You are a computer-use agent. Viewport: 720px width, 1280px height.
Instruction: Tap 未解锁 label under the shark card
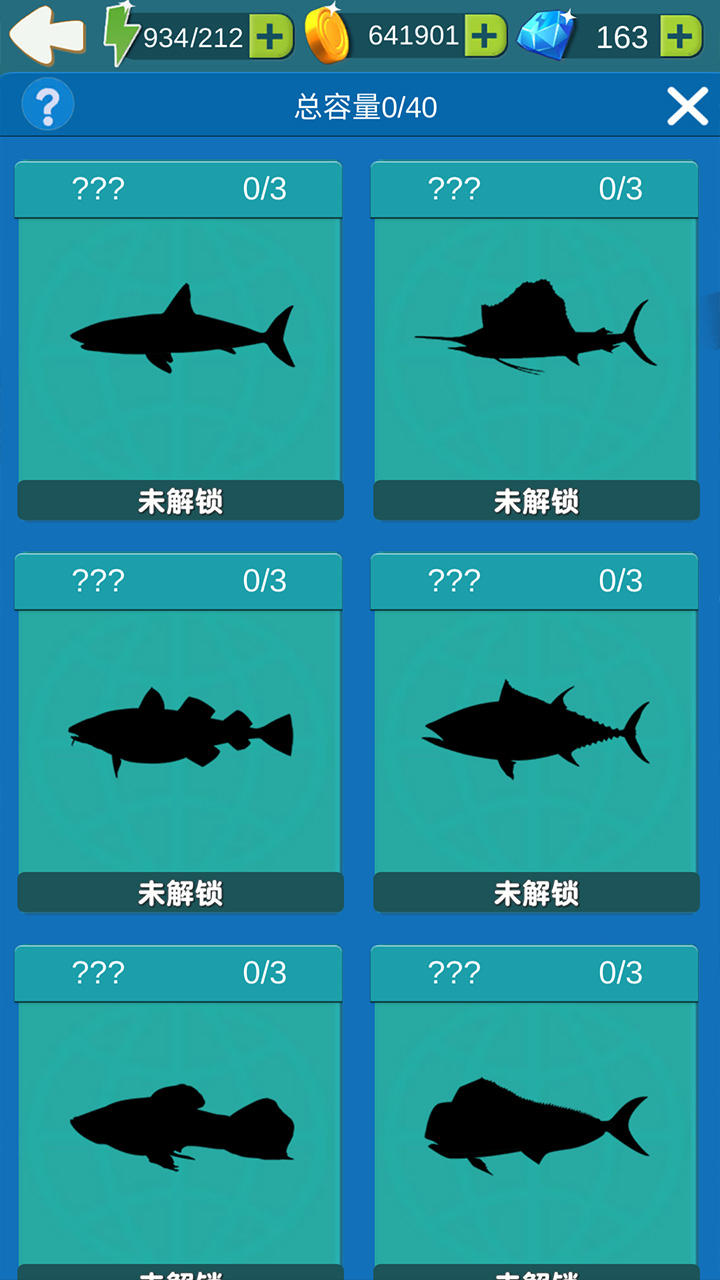coord(180,499)
